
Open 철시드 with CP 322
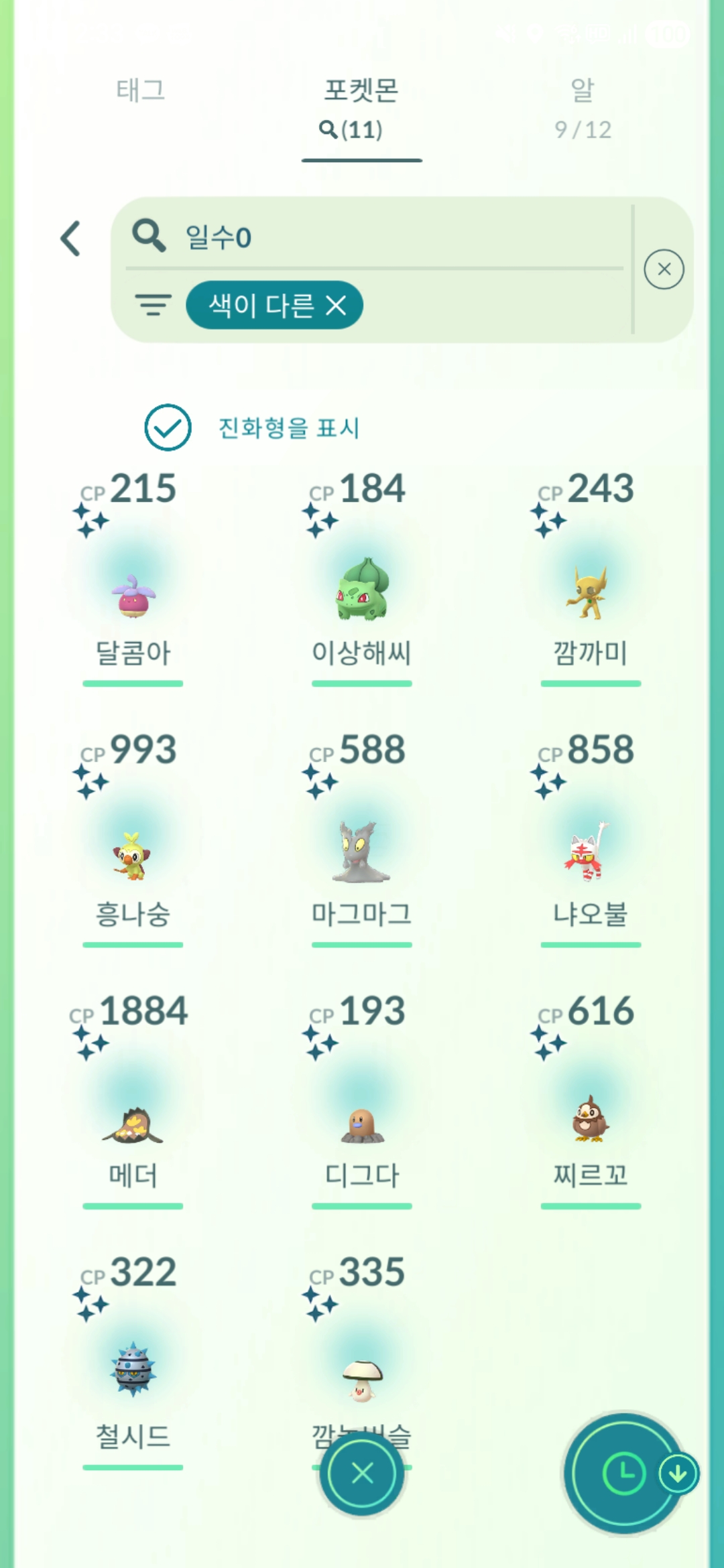tap(133, 1370)
